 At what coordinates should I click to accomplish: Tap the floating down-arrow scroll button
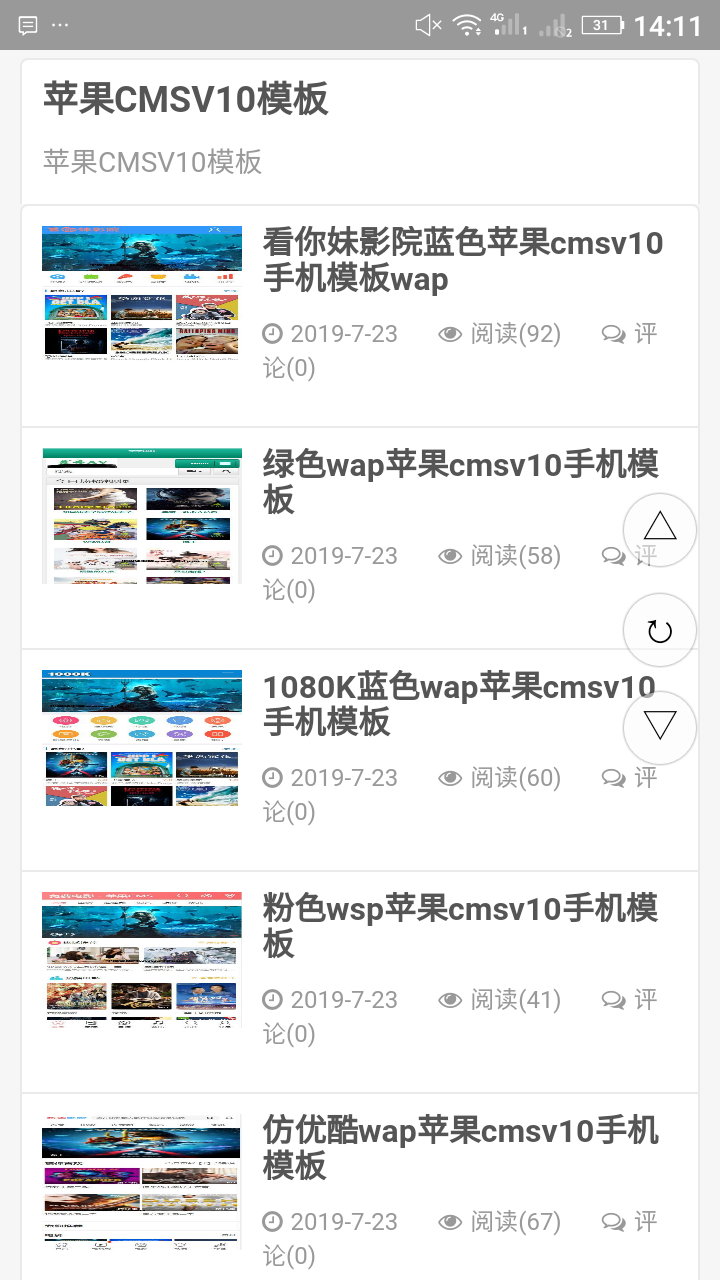coord(659,727)
